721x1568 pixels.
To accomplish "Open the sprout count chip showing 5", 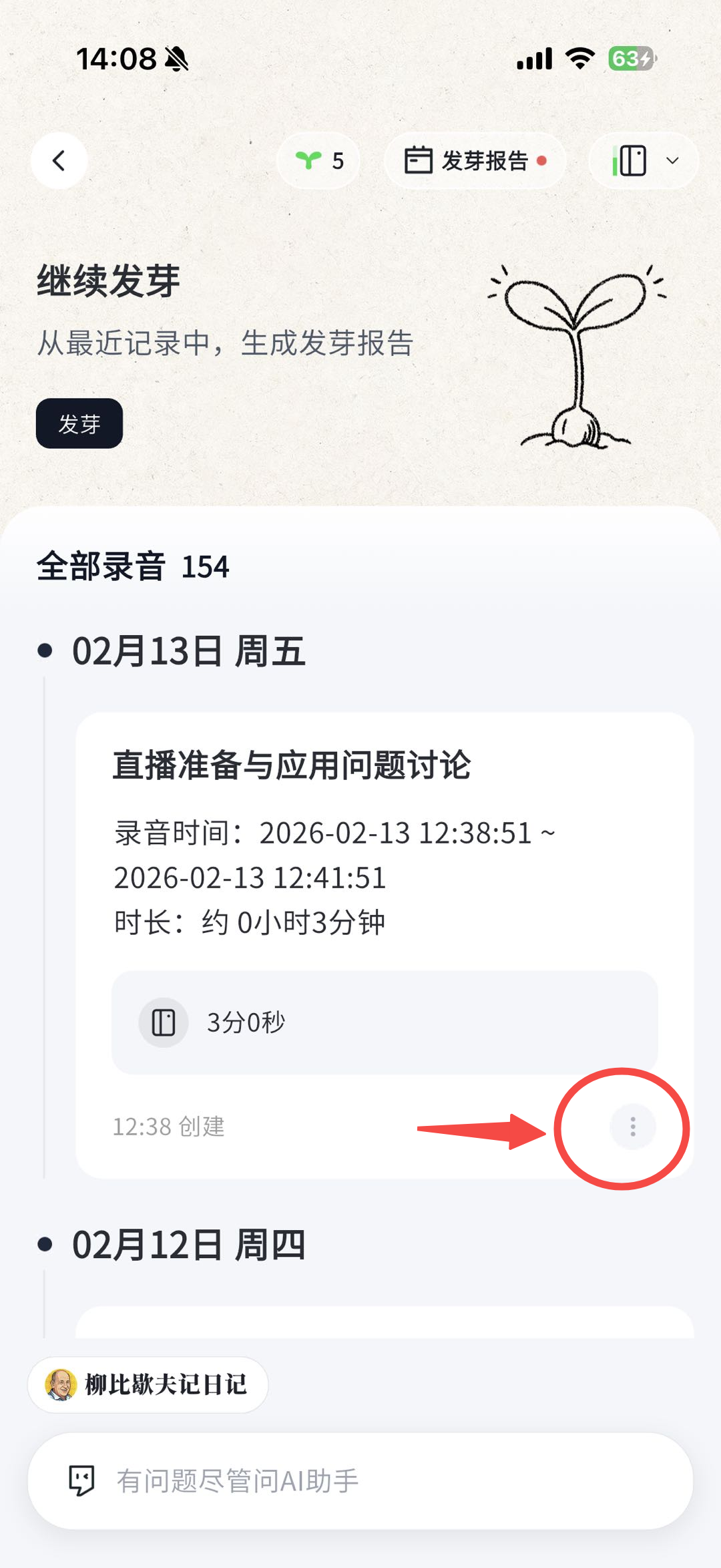I will [x=319, y=161].
